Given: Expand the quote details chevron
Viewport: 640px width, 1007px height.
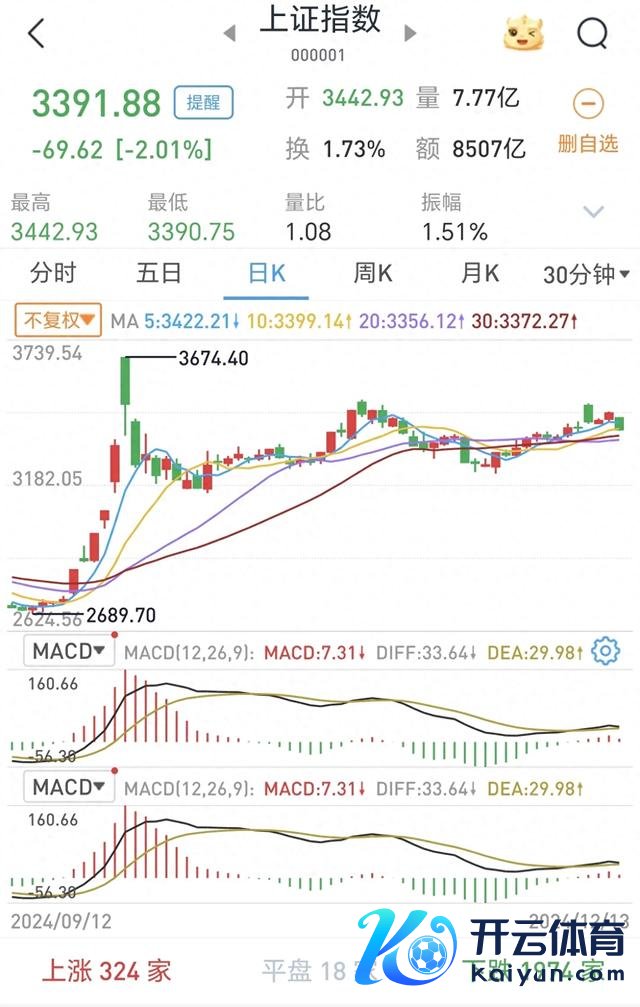Looking at the screenshot, I should click(594, 212).
